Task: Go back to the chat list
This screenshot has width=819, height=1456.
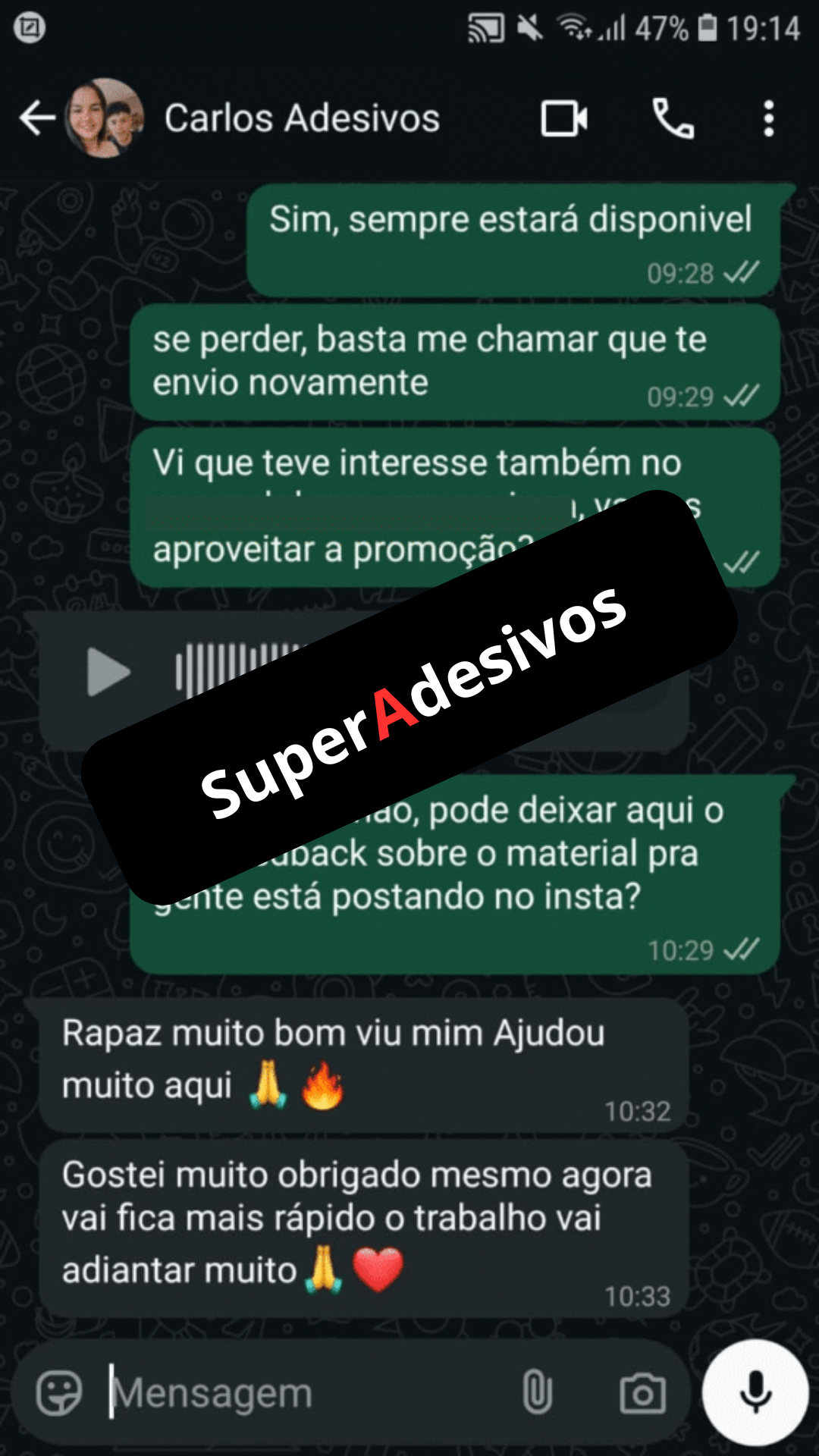Action: (36, 118)
